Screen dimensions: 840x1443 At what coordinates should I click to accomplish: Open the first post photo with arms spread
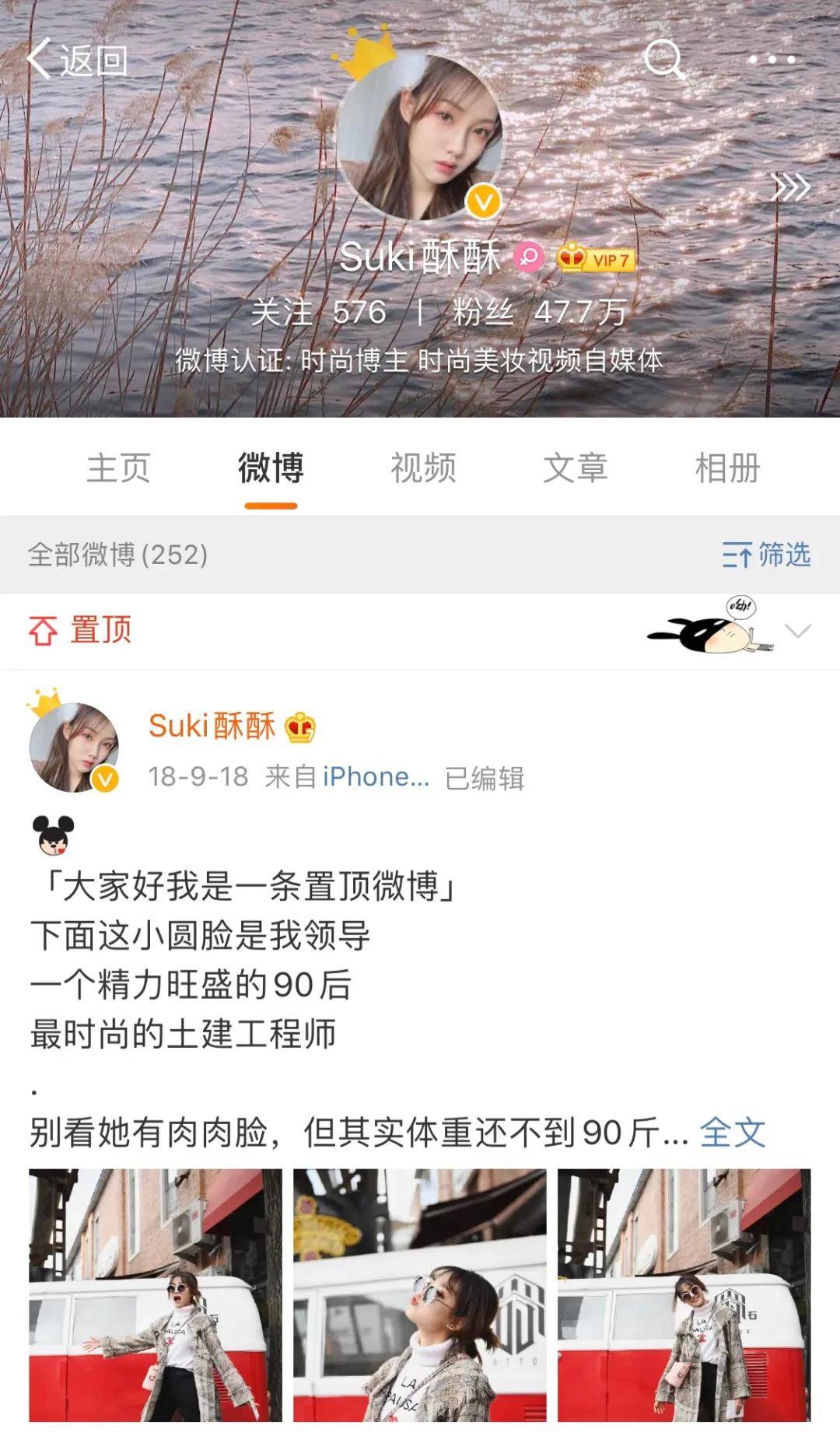pyautogui.click(x=156, y=1295)
